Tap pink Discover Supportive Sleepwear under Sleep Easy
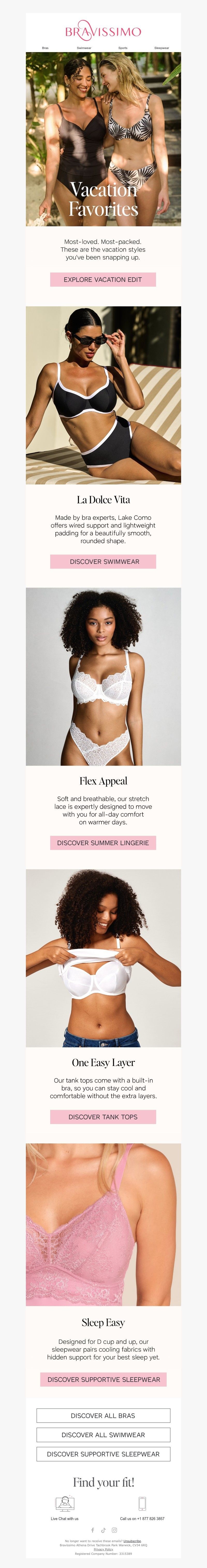This screenshot has height=1568, width=207. pos(103,1379)
